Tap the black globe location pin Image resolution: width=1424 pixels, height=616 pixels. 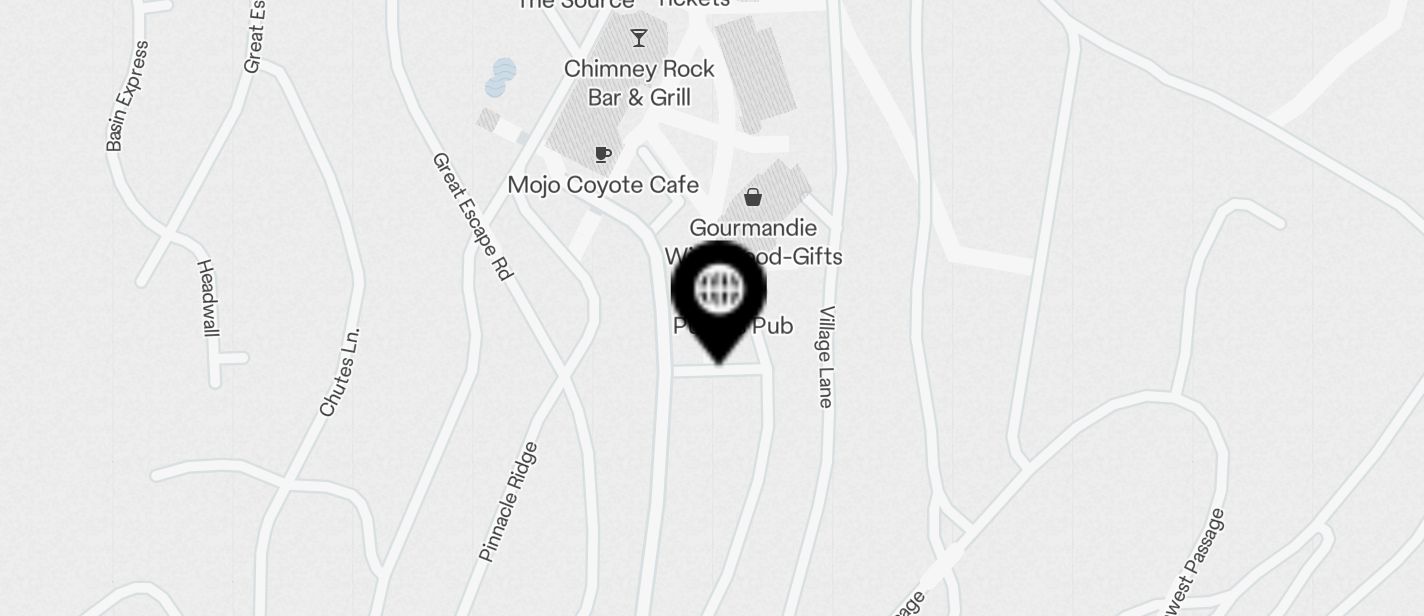(x=719, y=292)
